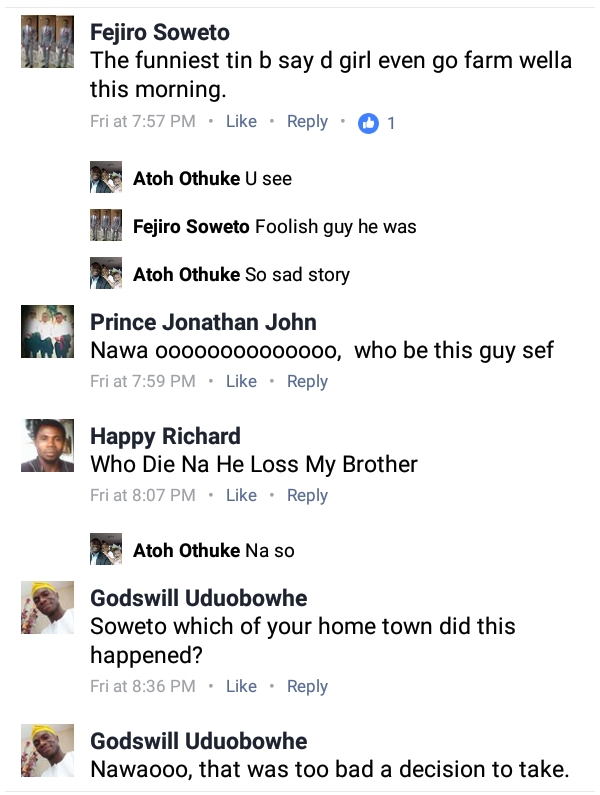Open Prince Jonathan John's profile

point(203,322)
